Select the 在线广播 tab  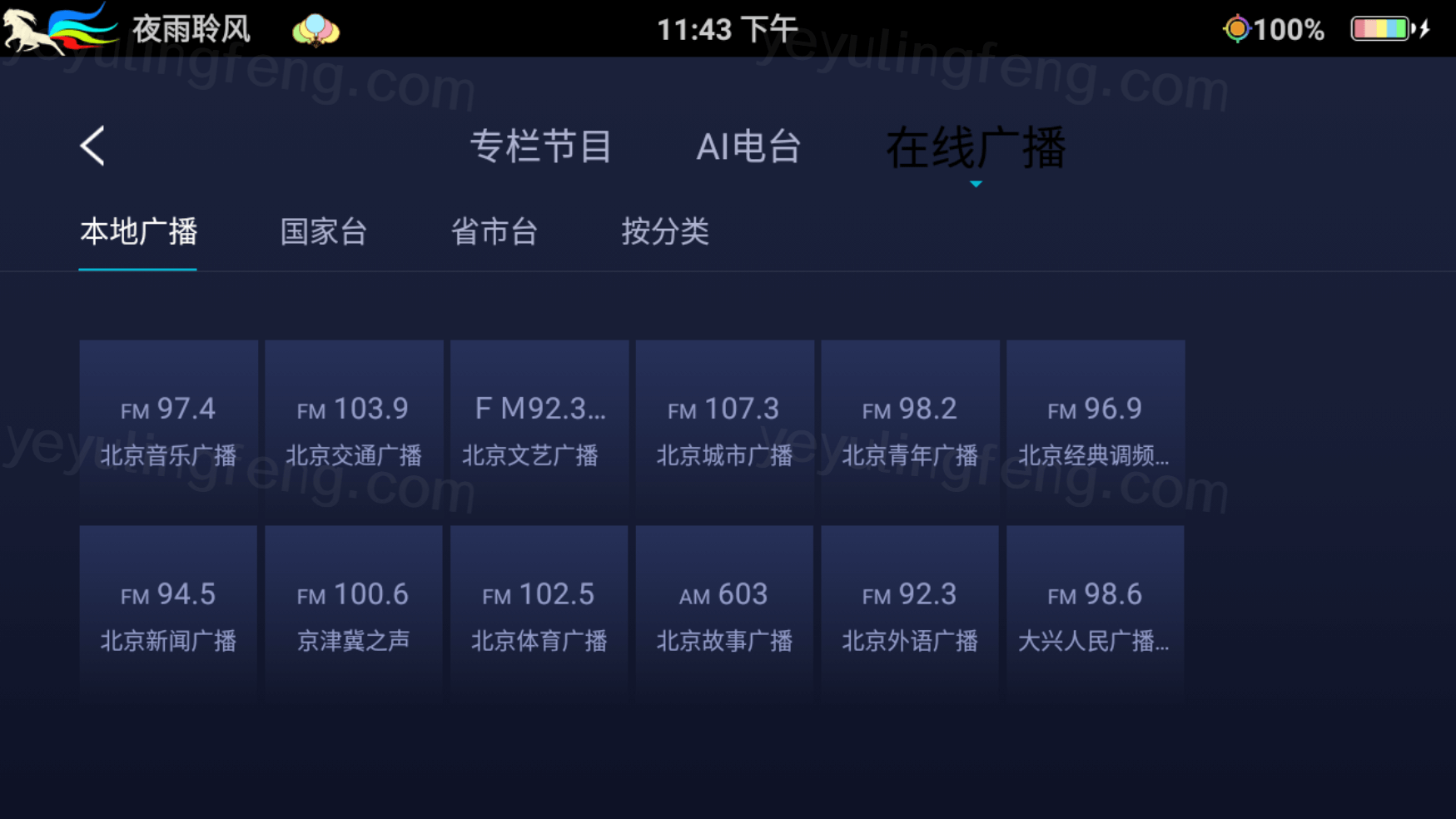[976, 148]
